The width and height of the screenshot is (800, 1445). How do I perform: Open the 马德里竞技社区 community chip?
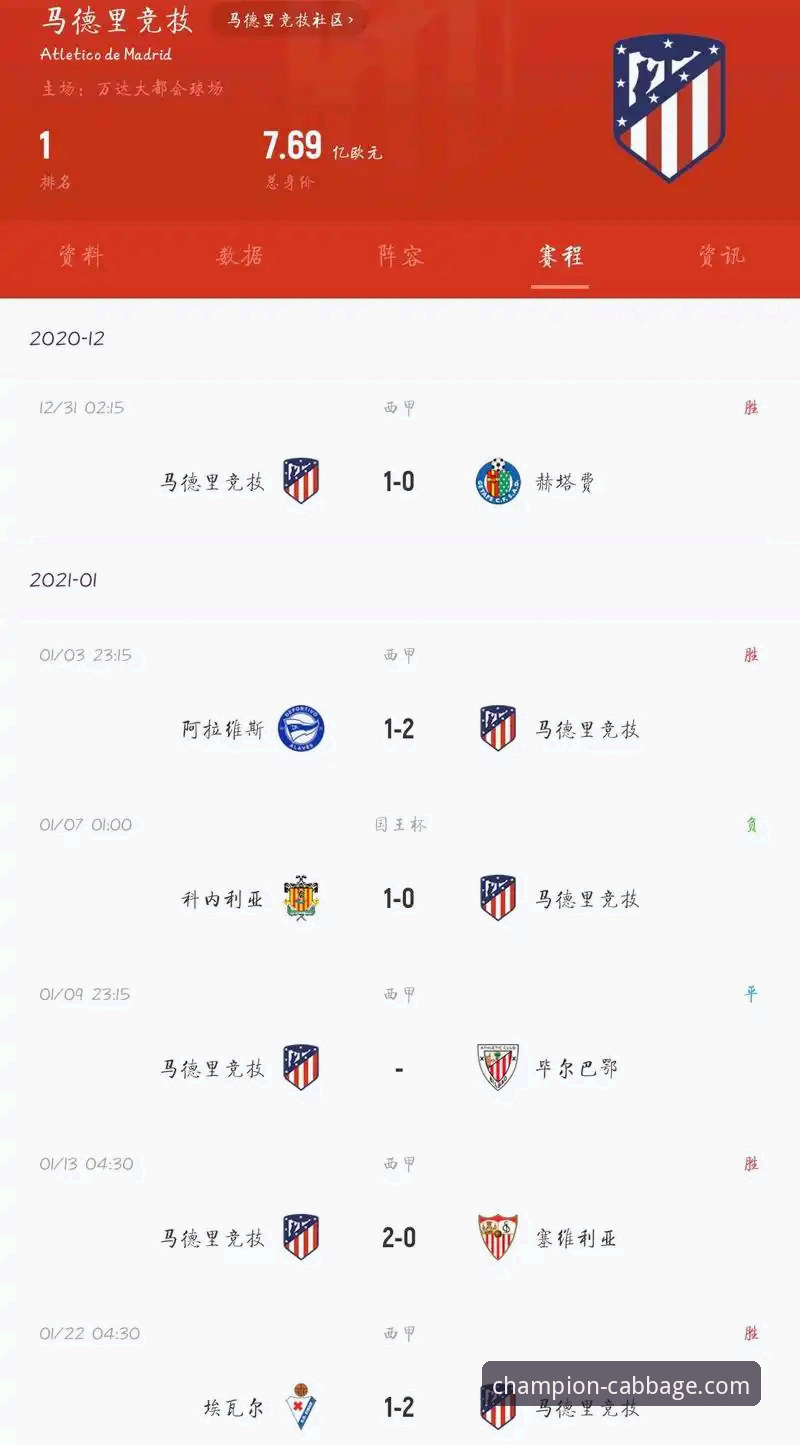(290, 20)
